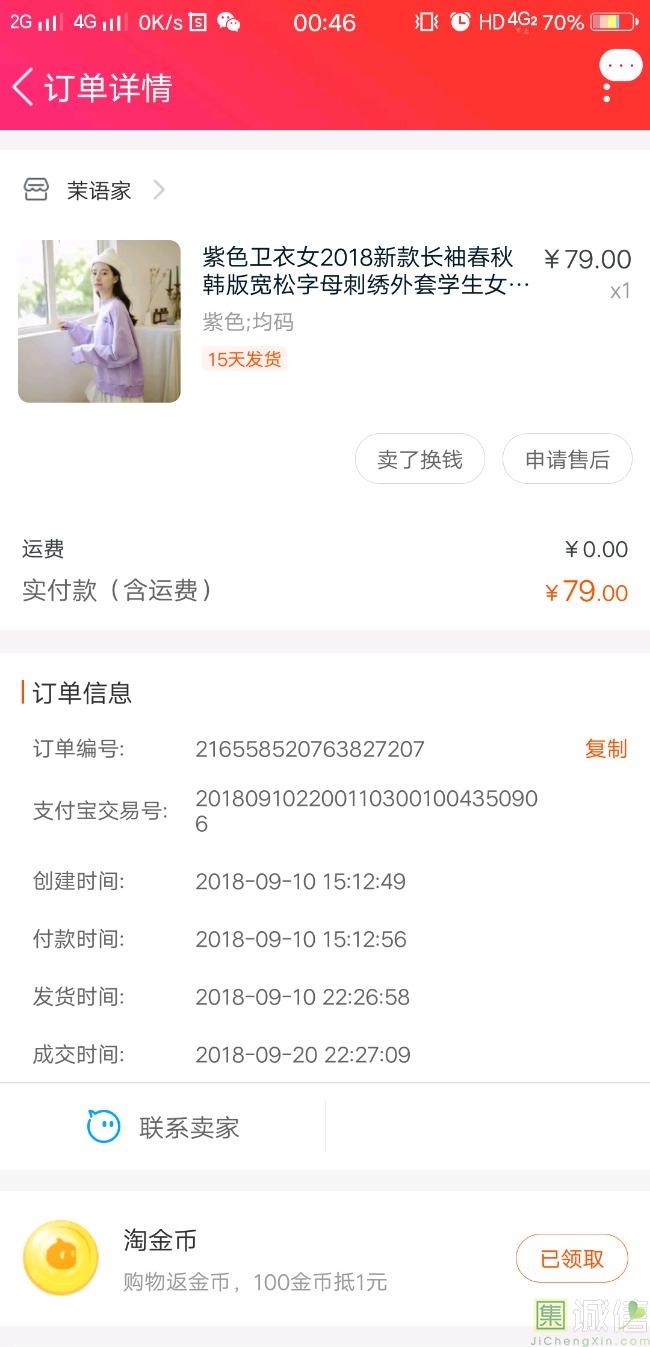Open the purple sweatshirt product image
This screenshot has height=1347, width=650.
pos(99,321)
